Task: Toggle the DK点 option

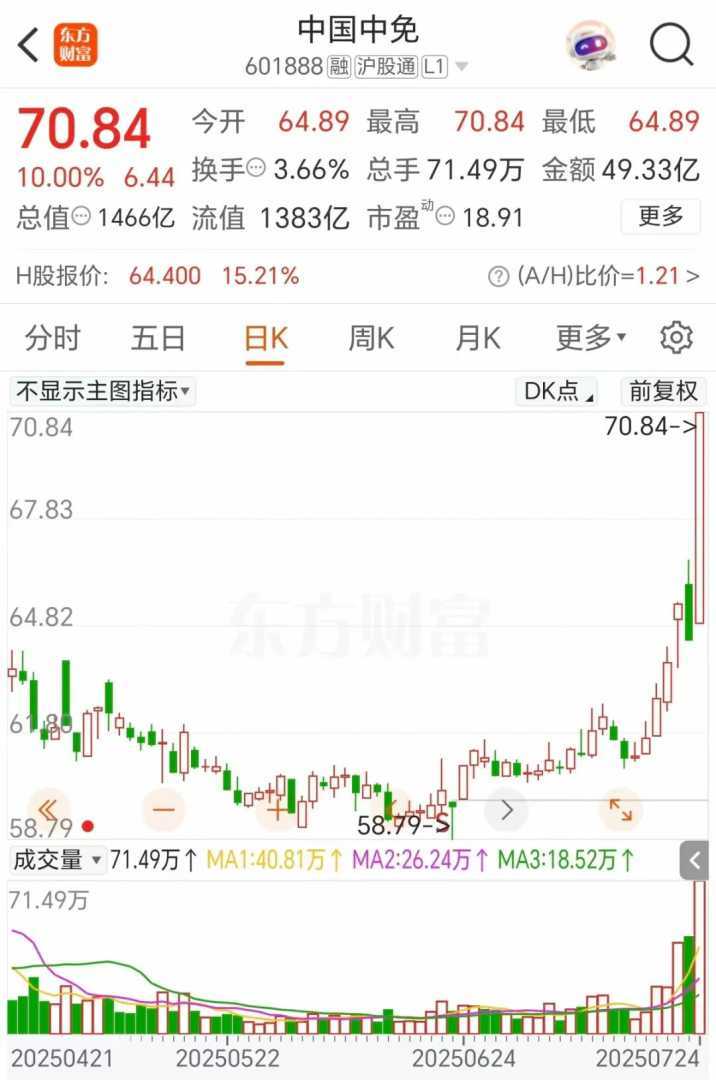Action: point(558,391)
